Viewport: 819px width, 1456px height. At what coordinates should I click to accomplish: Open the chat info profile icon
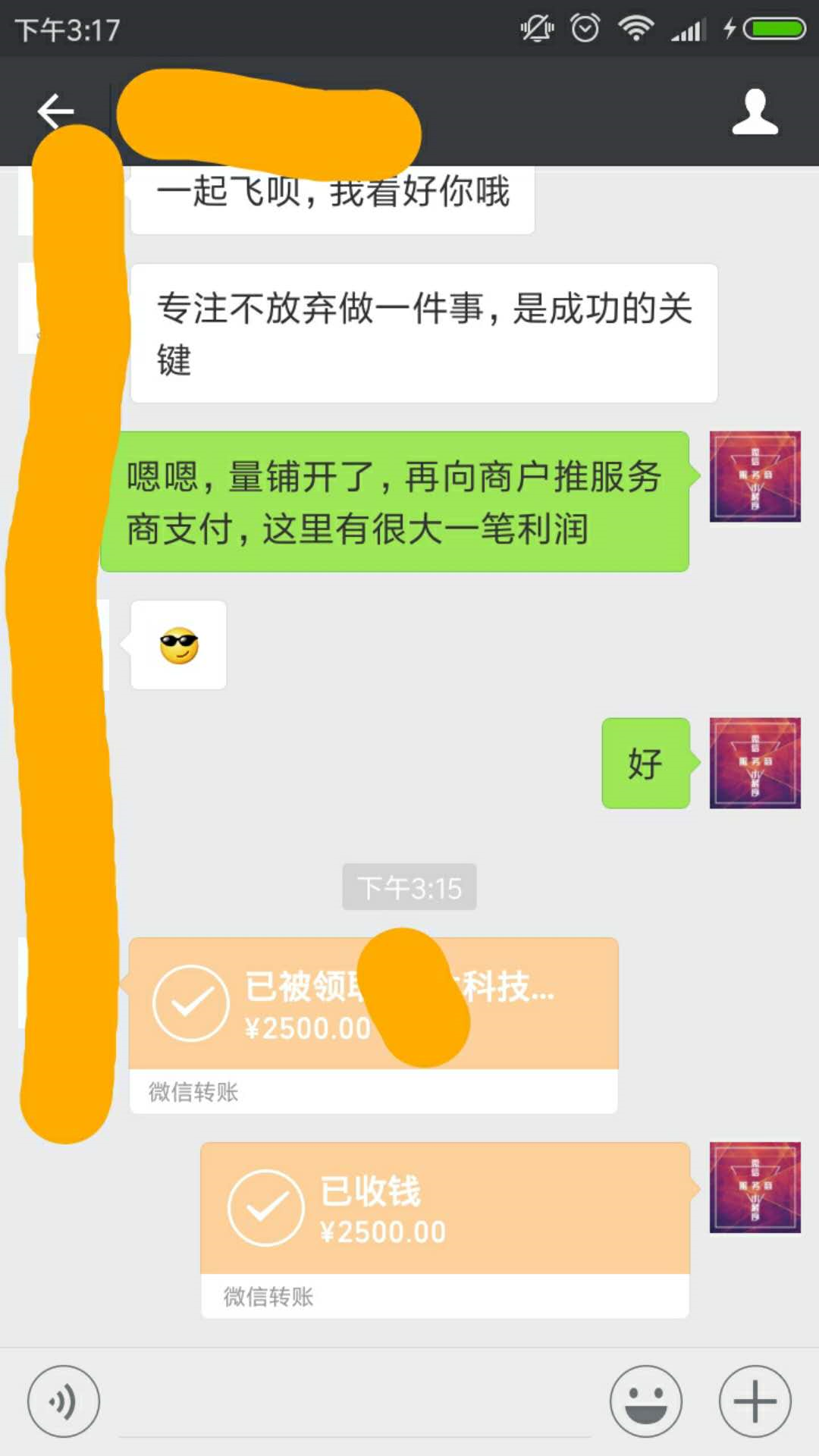click(755, 112)
